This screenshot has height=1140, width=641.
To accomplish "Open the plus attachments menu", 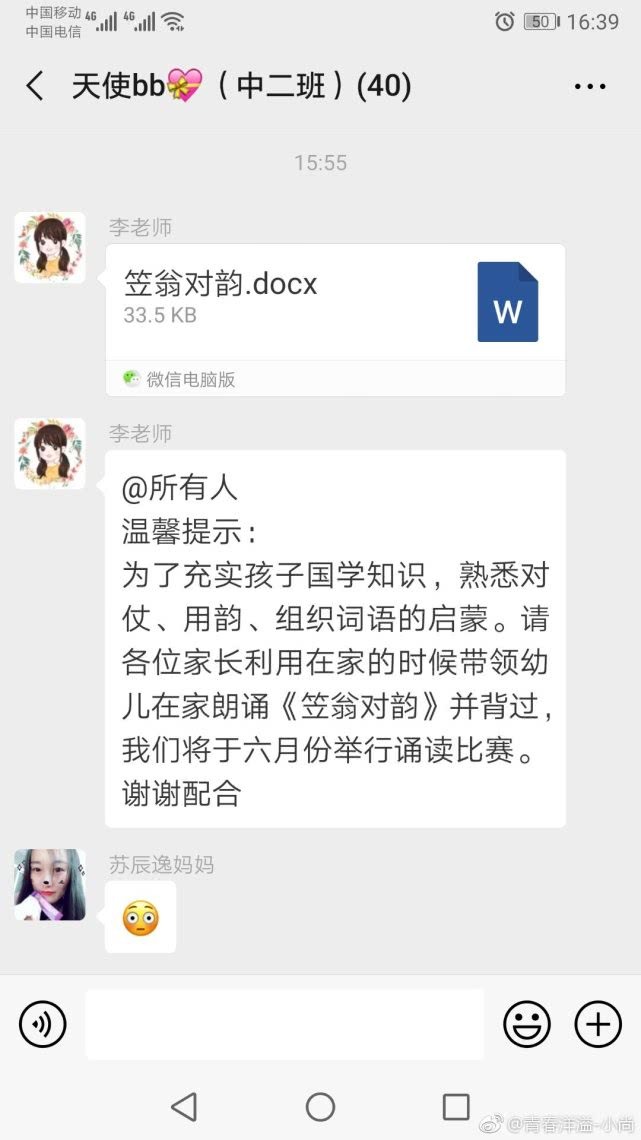I will (x=598, y=1024).
